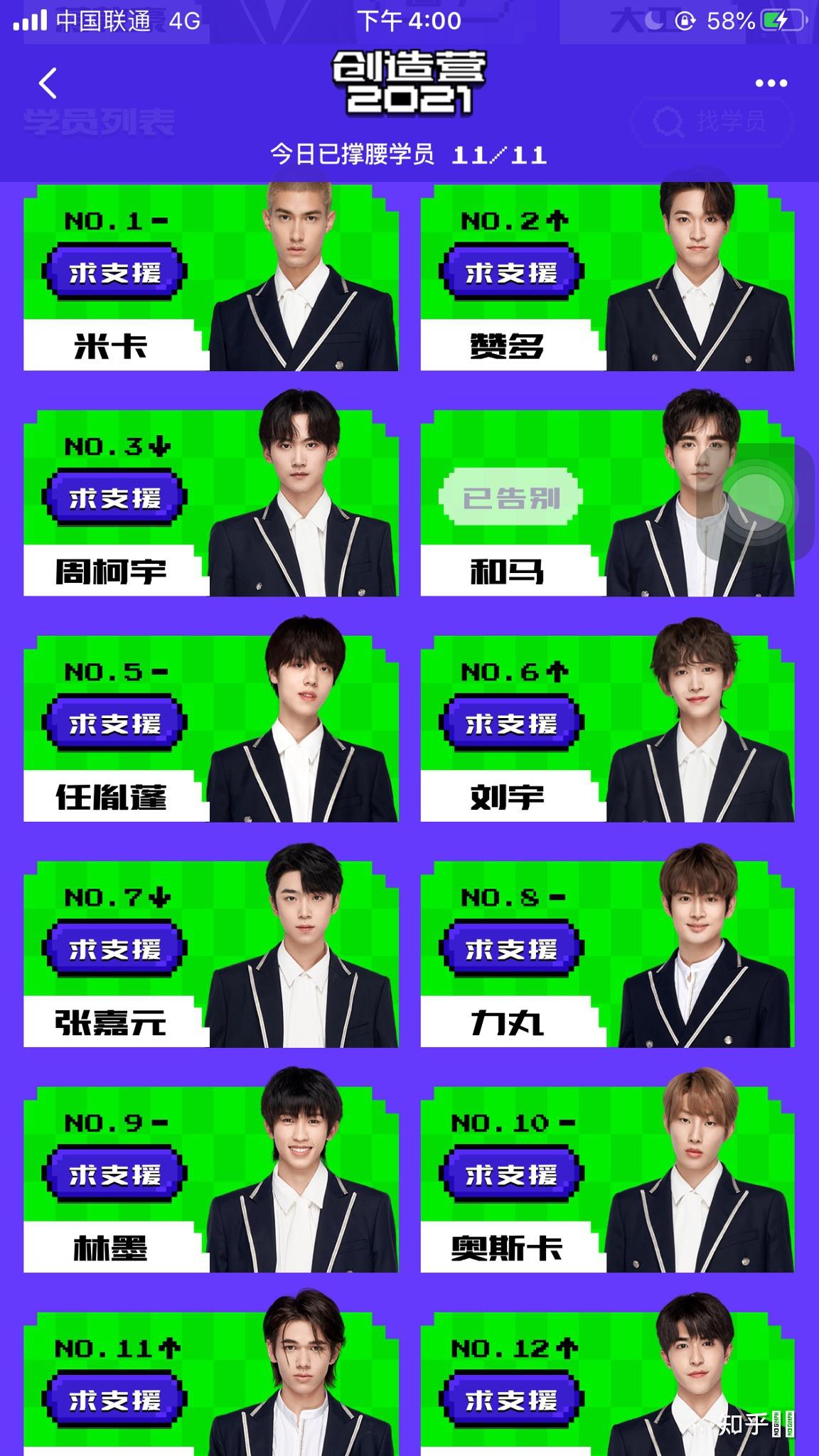Tap 求支援 for 任胤蓬

[114, 724]
